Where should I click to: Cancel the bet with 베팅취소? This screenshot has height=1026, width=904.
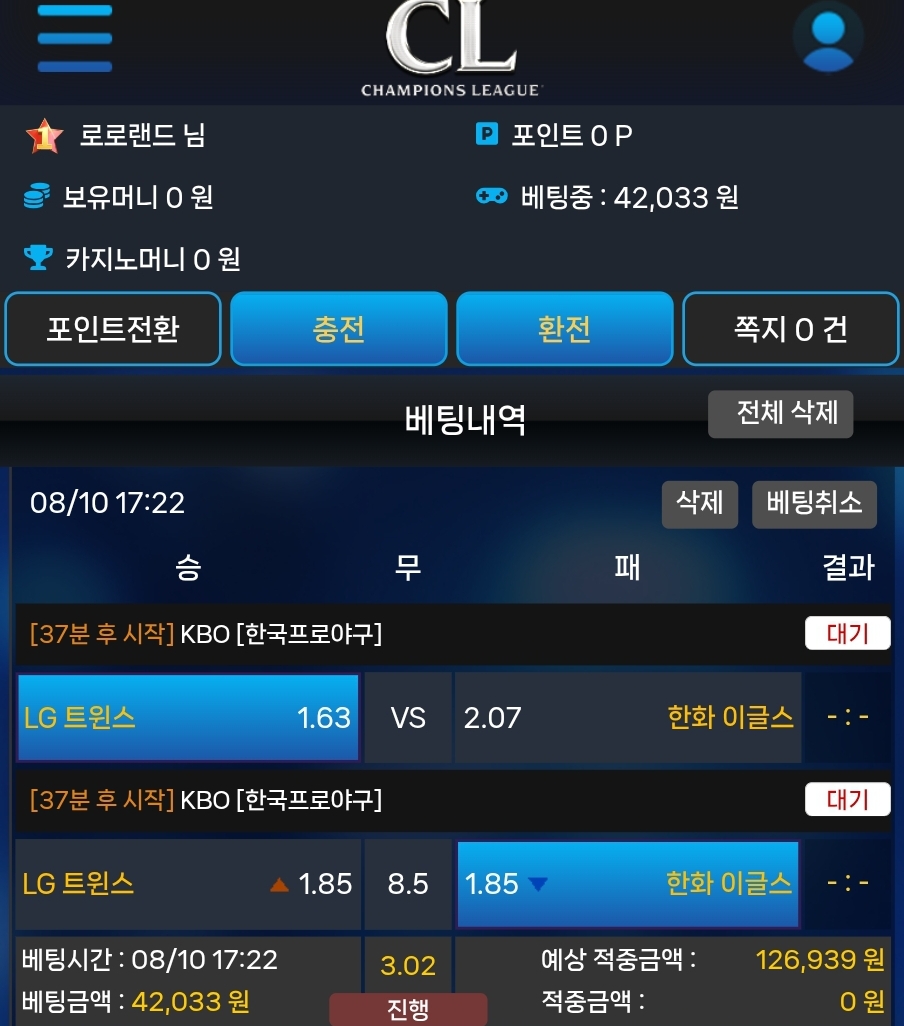(814, 504)
